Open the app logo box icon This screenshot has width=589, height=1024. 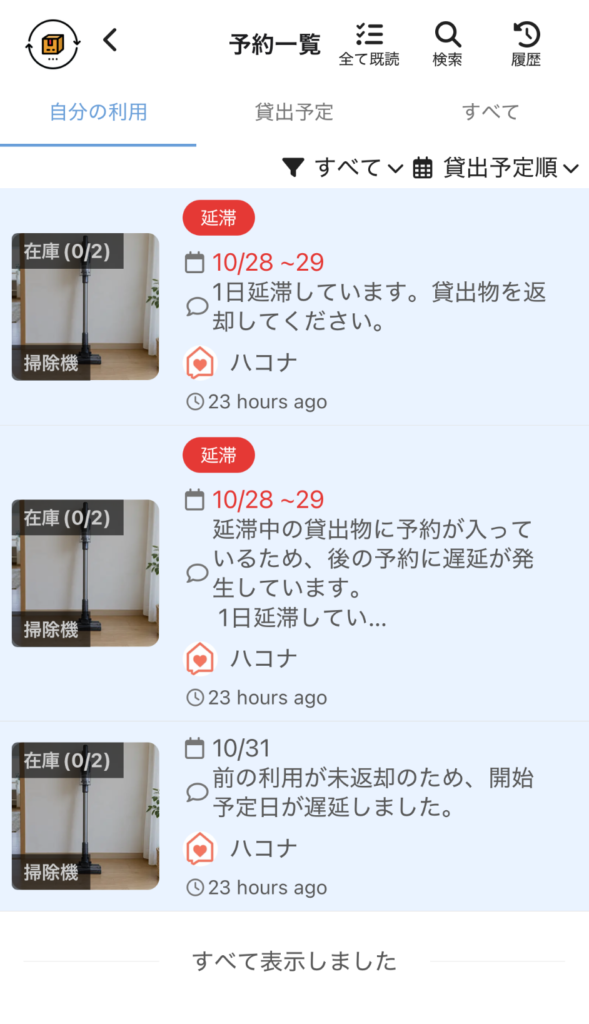pyautogui.click(x=53, y=44)
